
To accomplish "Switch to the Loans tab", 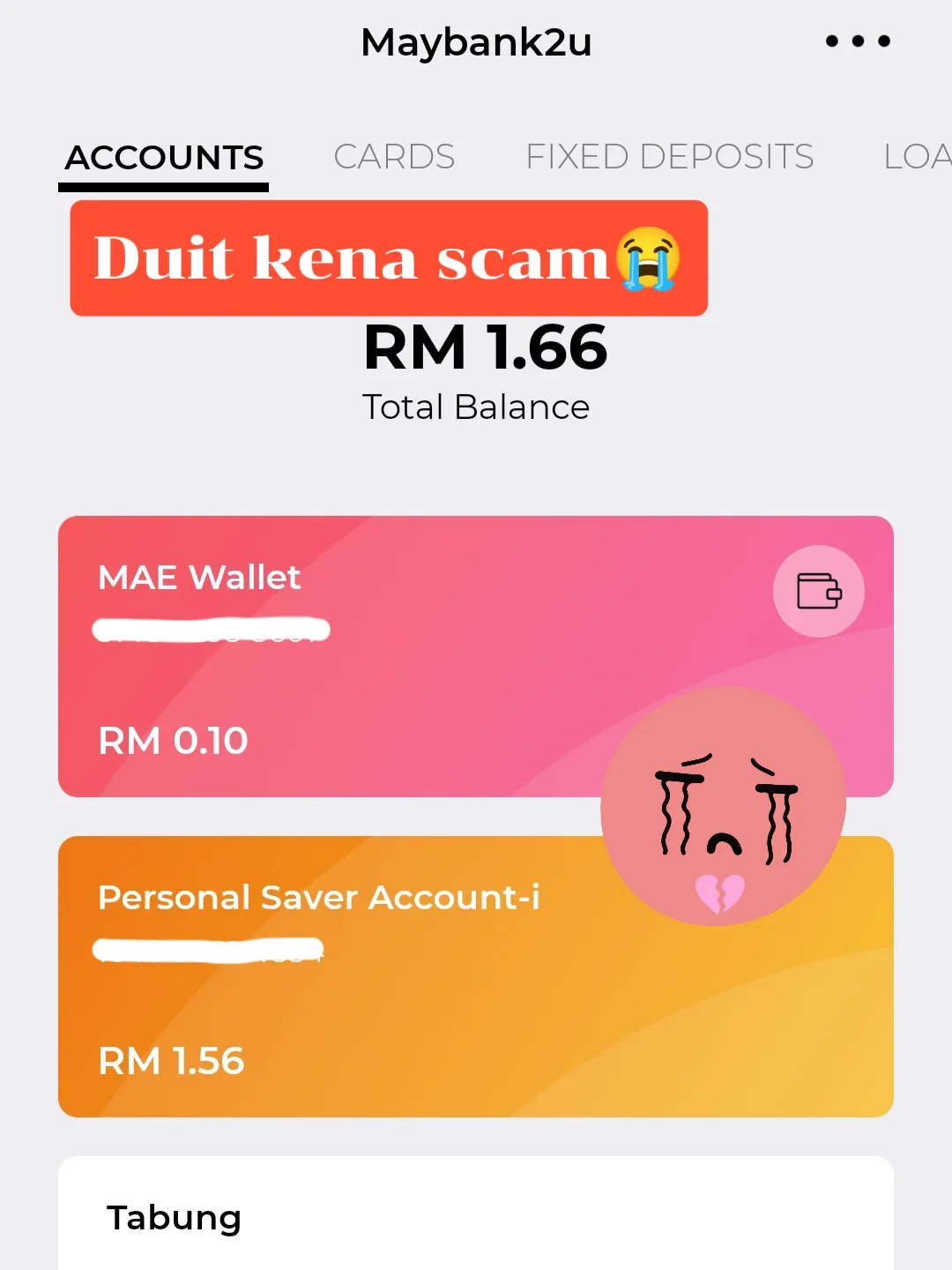I will (917, 157).
